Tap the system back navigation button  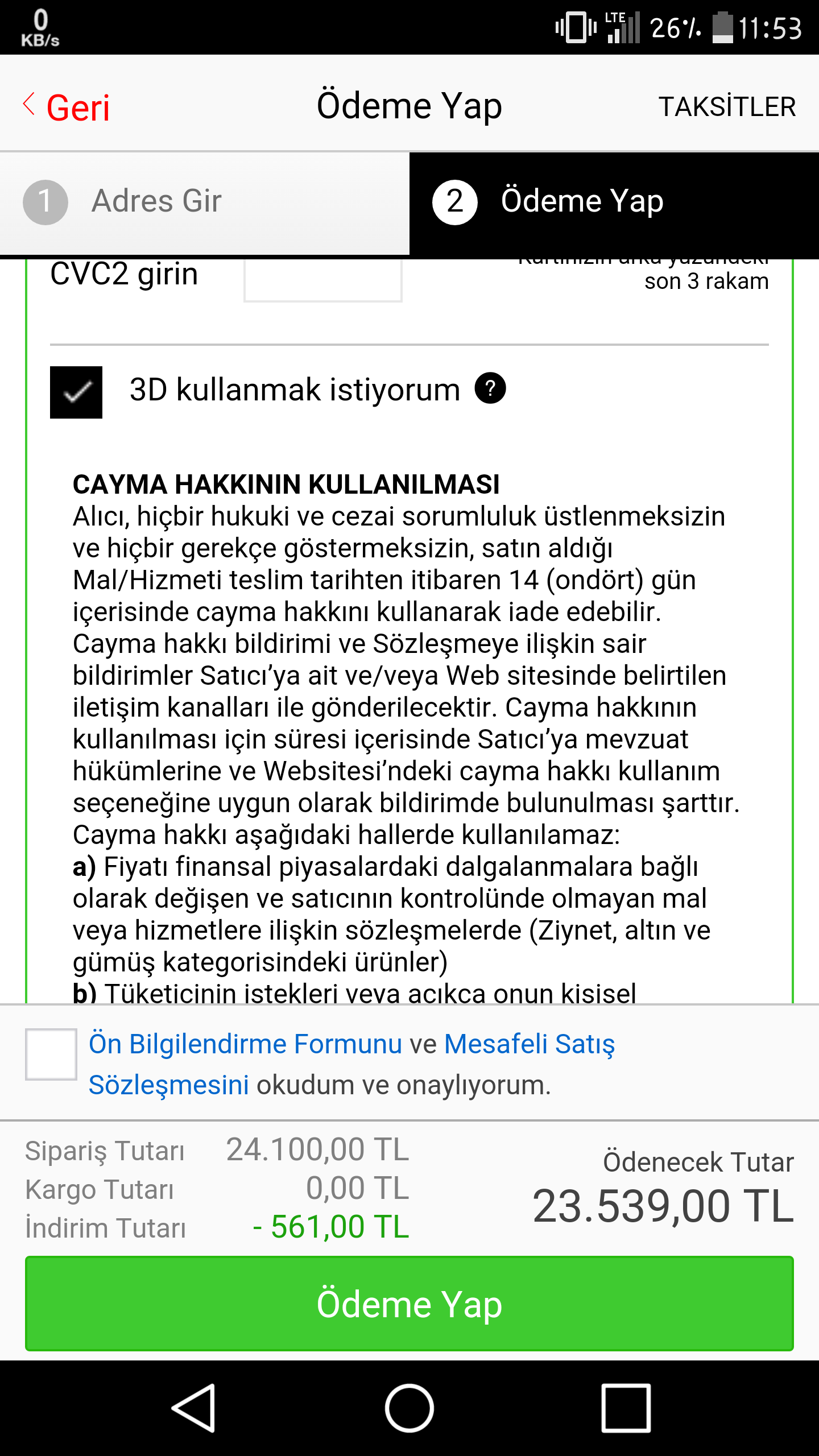pos(194,1408)
